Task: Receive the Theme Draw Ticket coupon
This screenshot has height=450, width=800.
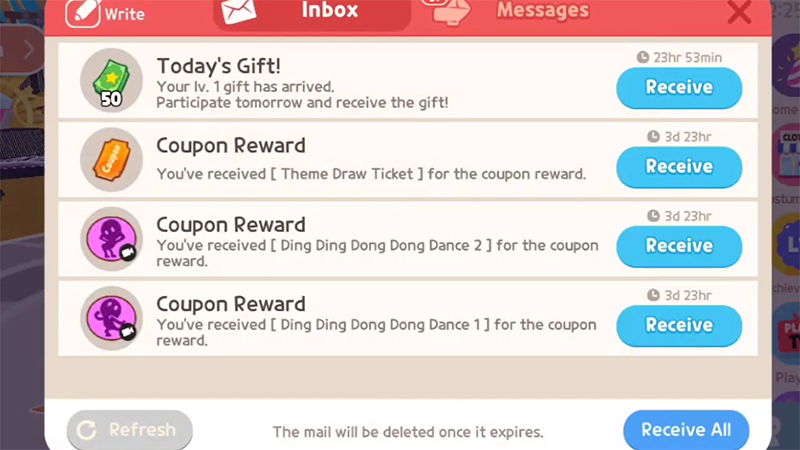Action: (679, 167)
